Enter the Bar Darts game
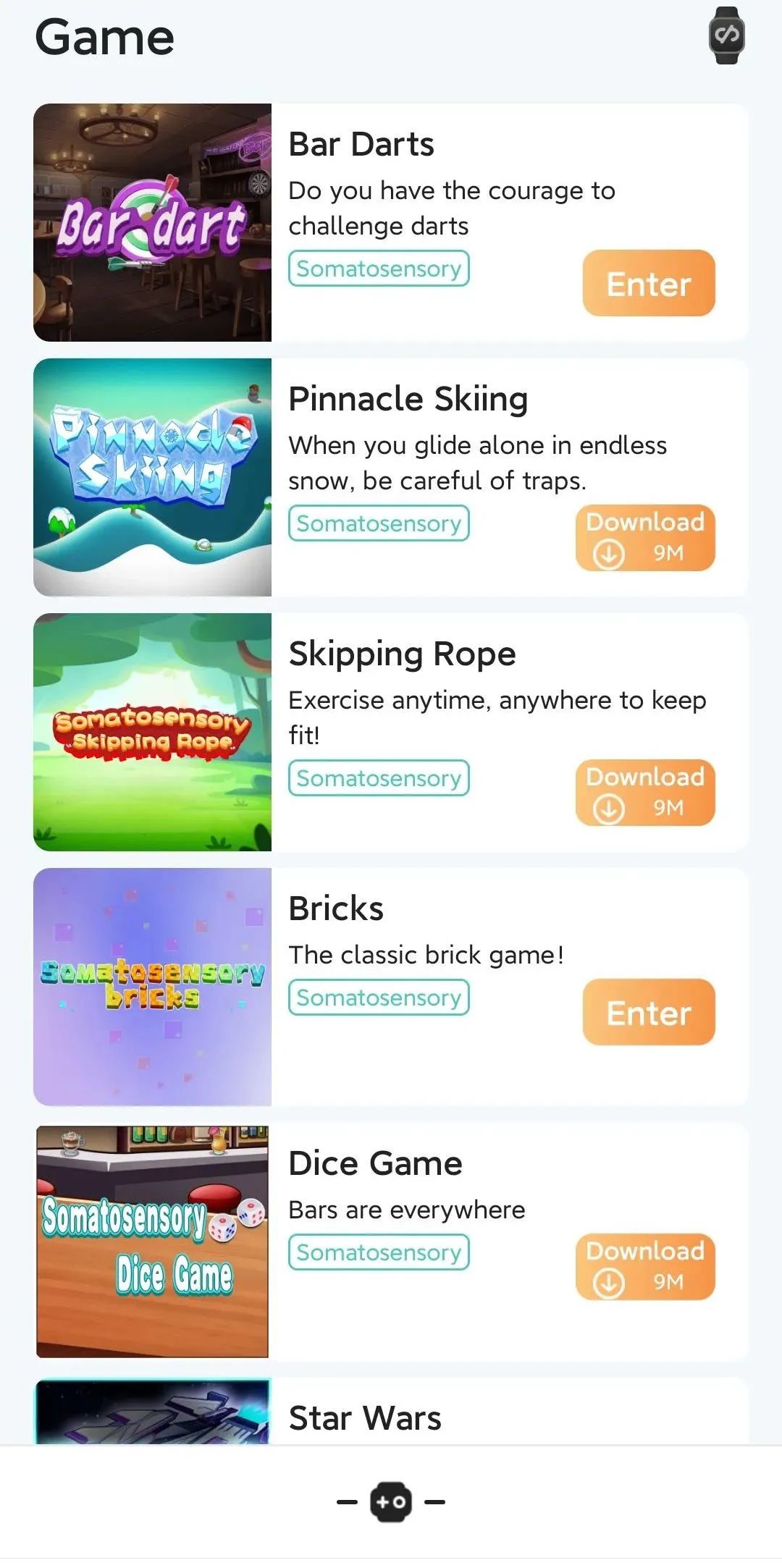The height and width of the screenshot is (1568, 782). (648, 283)
